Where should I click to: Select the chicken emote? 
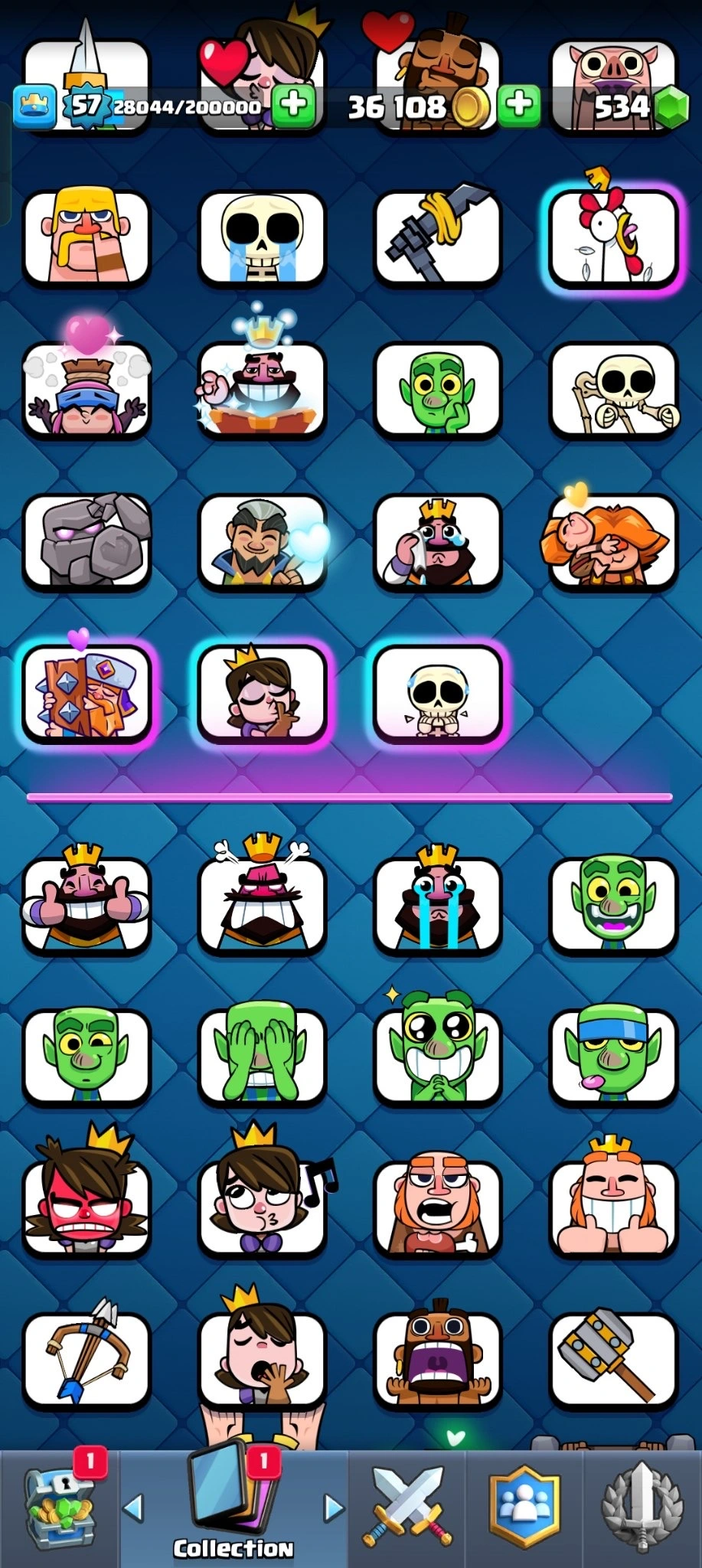(x=613, y=237)
